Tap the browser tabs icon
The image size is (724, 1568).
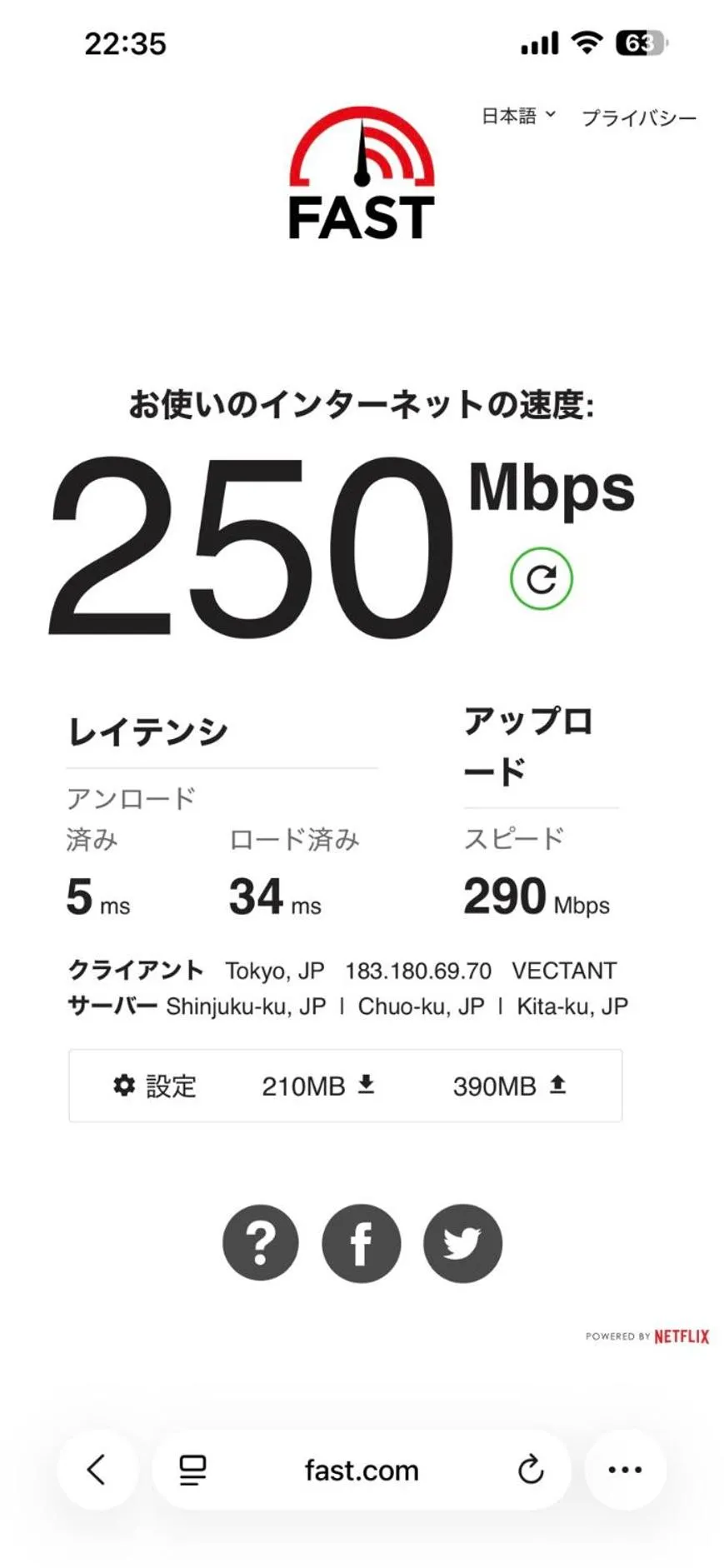pyautogui.click(x=190, y=1471)
